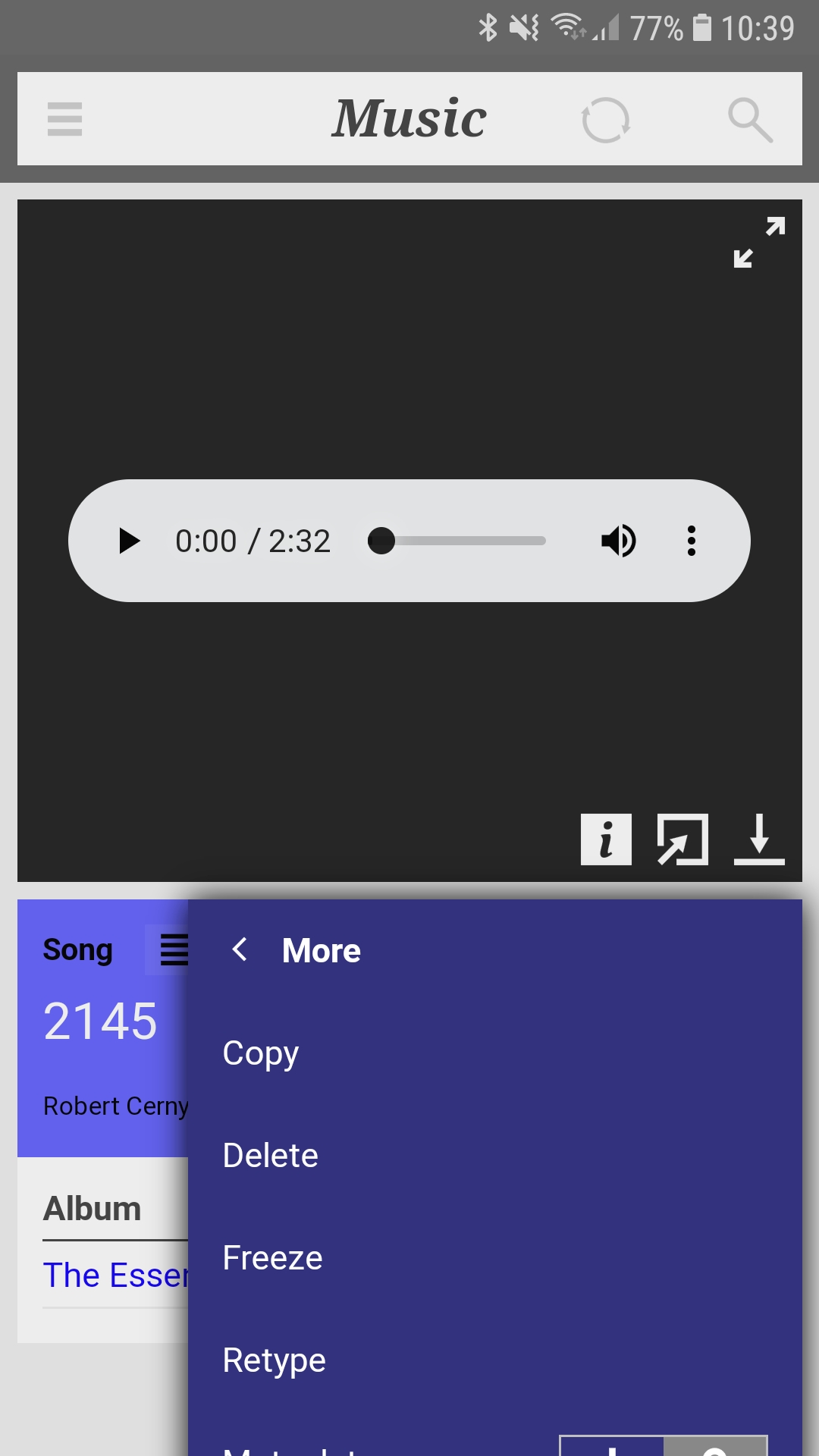Choose Delete in the More menu

point(271,1155)
